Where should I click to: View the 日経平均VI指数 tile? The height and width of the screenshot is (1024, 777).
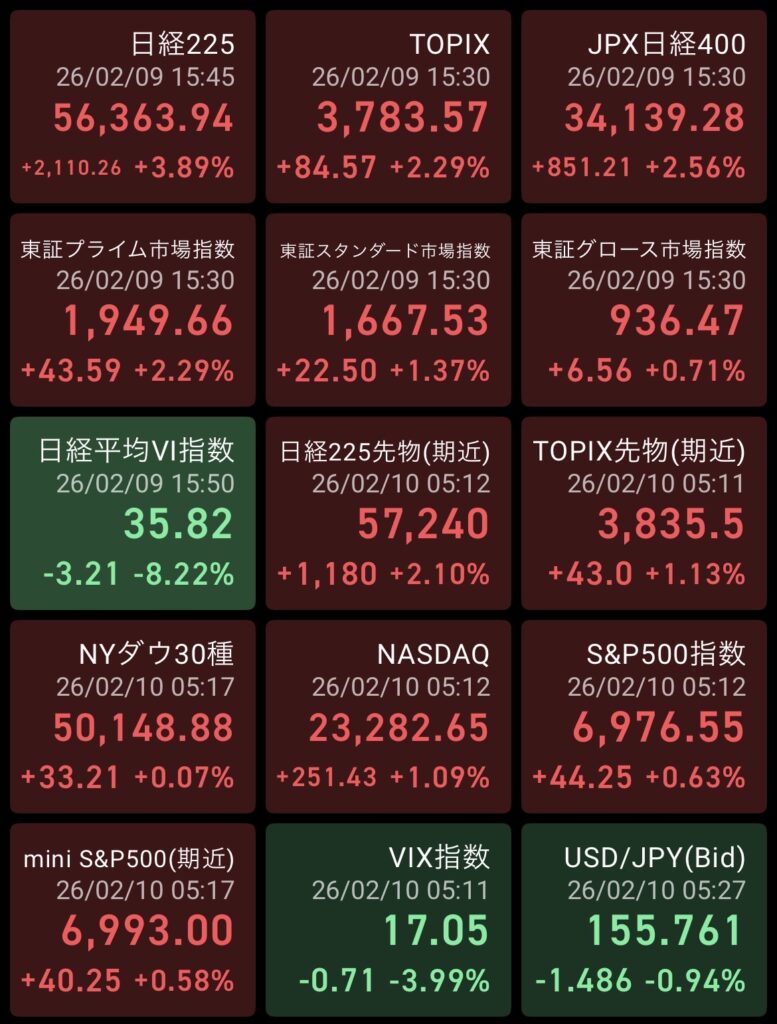pyautogui.click(x=133, y=513)
